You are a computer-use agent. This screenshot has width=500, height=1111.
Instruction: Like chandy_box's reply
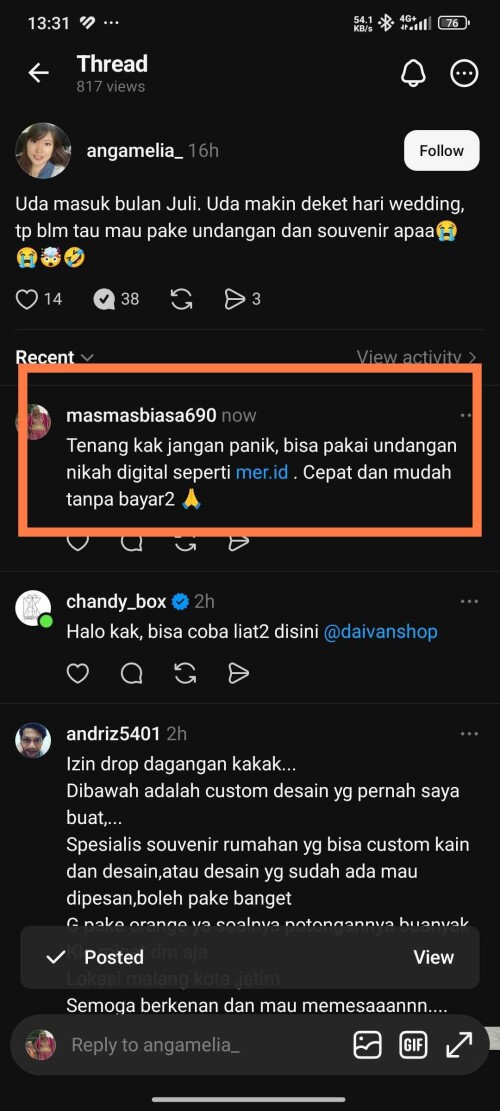coord(78,673)
